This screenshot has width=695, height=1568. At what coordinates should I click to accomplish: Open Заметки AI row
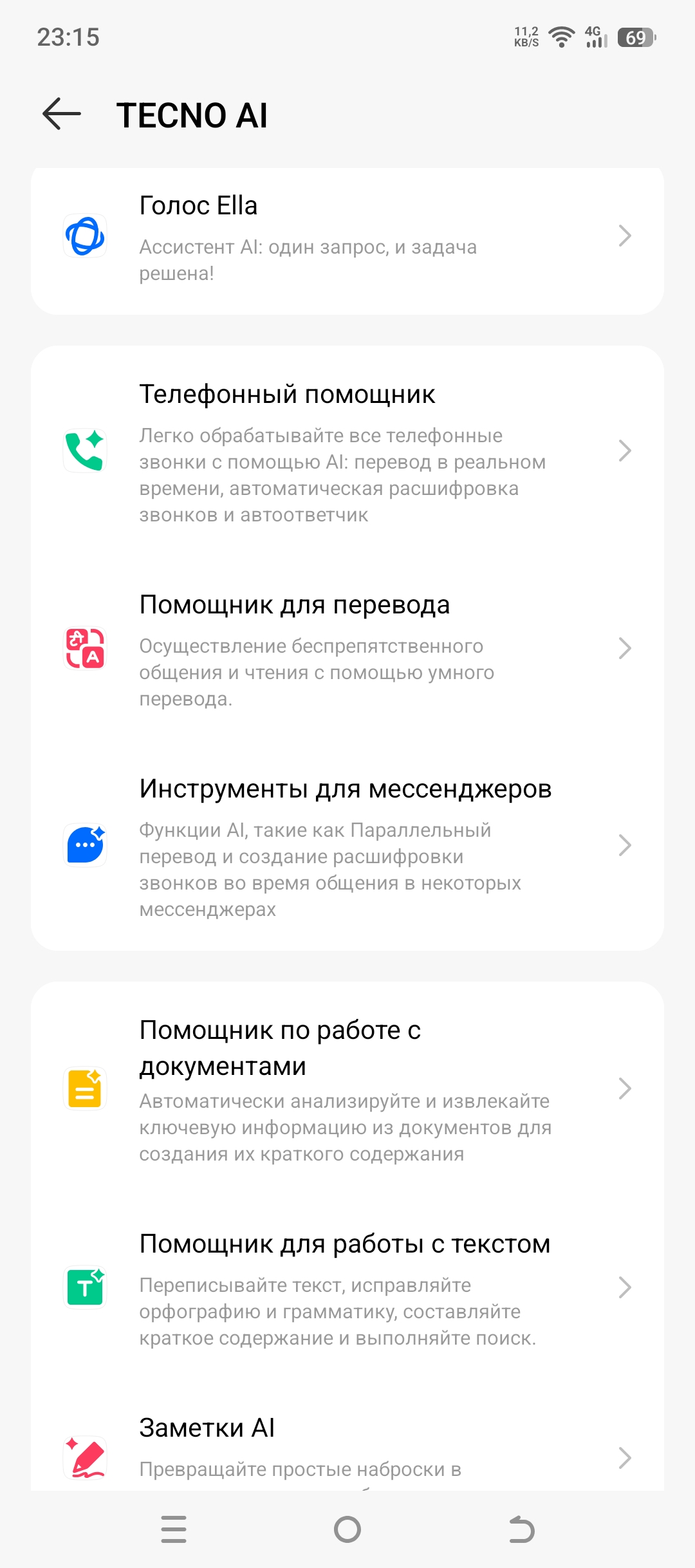point(347,1448)
